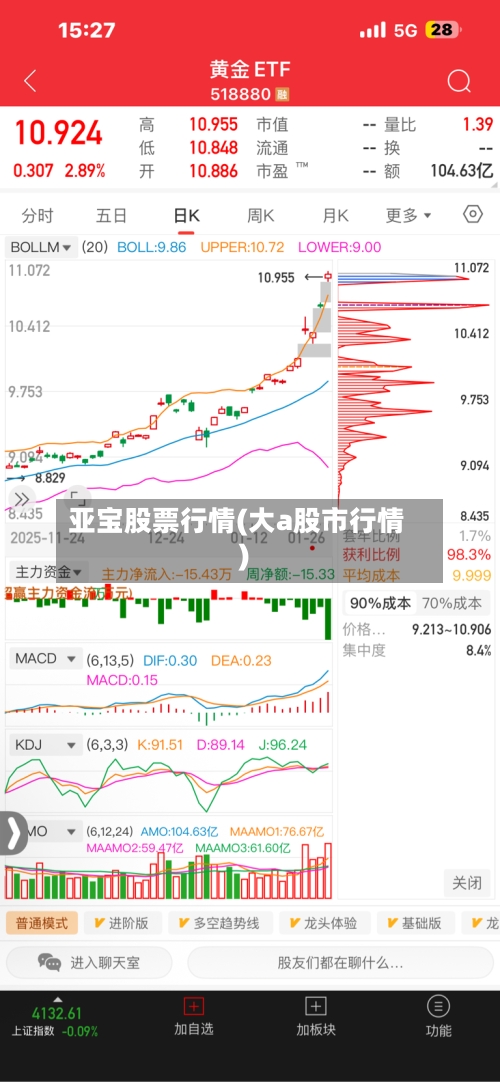Open the 功能 menu
The height and width of the screenshot is (1082, 500).
pos(439,1016)
